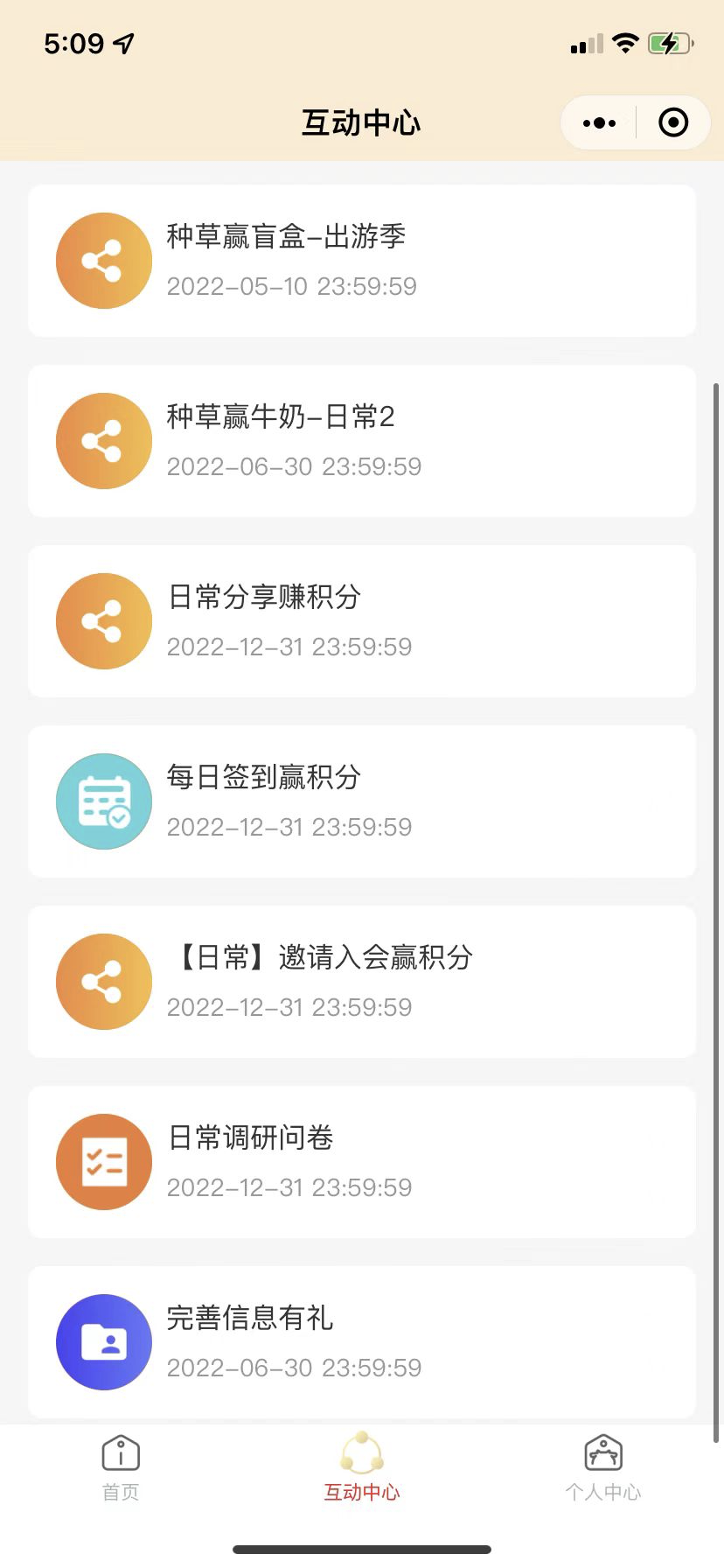Select the 日常分享赚积分 activity
724x1568 pixels.
(x=362, y=621)
